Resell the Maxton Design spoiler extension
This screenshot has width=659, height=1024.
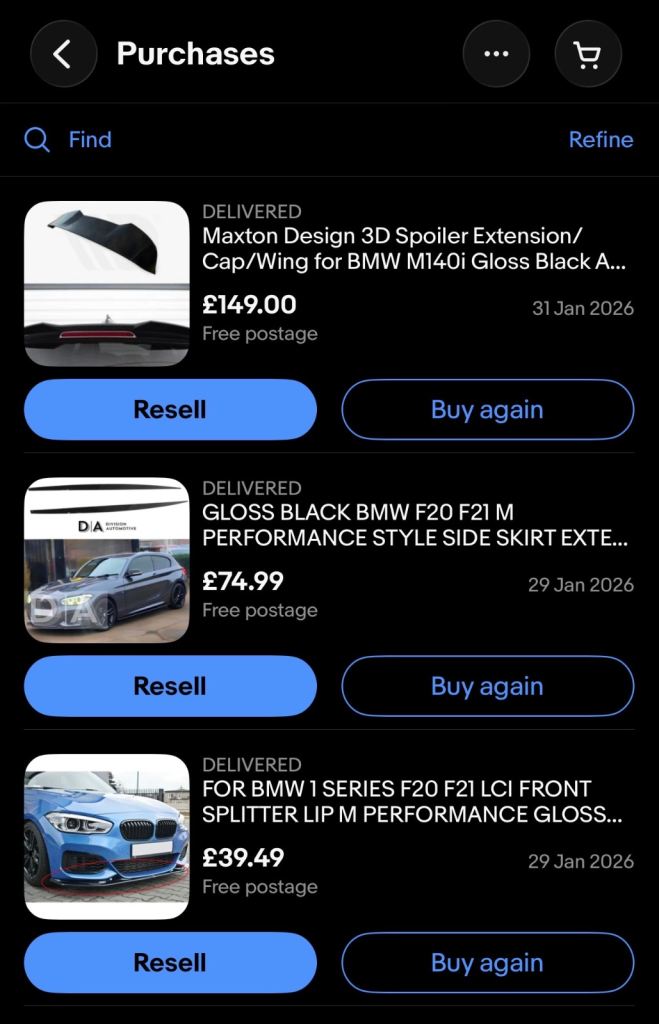[170, 409]
